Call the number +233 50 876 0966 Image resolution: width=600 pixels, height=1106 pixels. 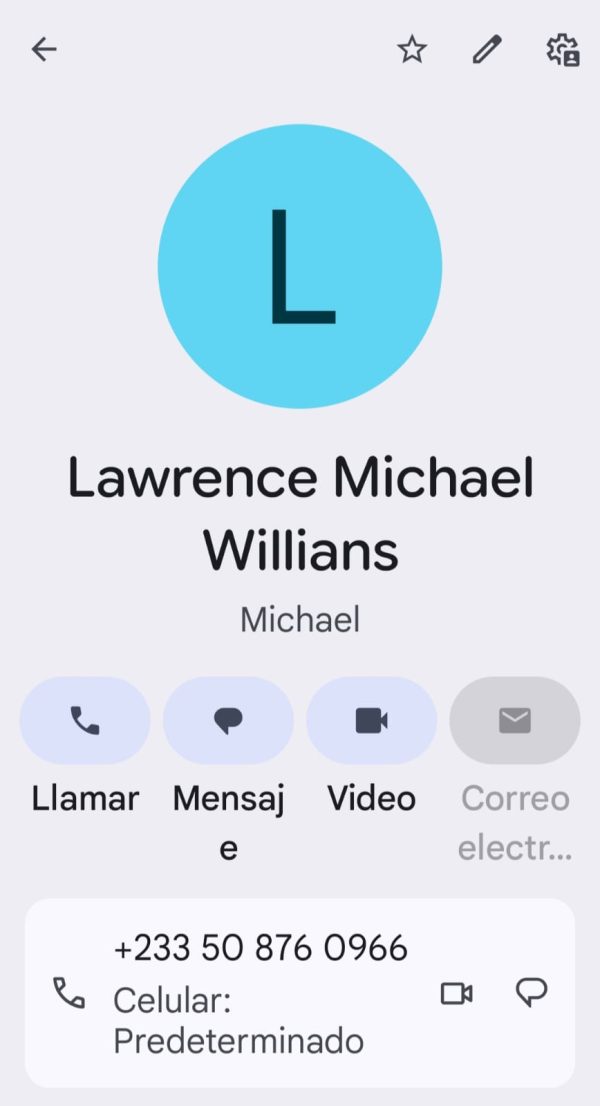tap(260, 948)
